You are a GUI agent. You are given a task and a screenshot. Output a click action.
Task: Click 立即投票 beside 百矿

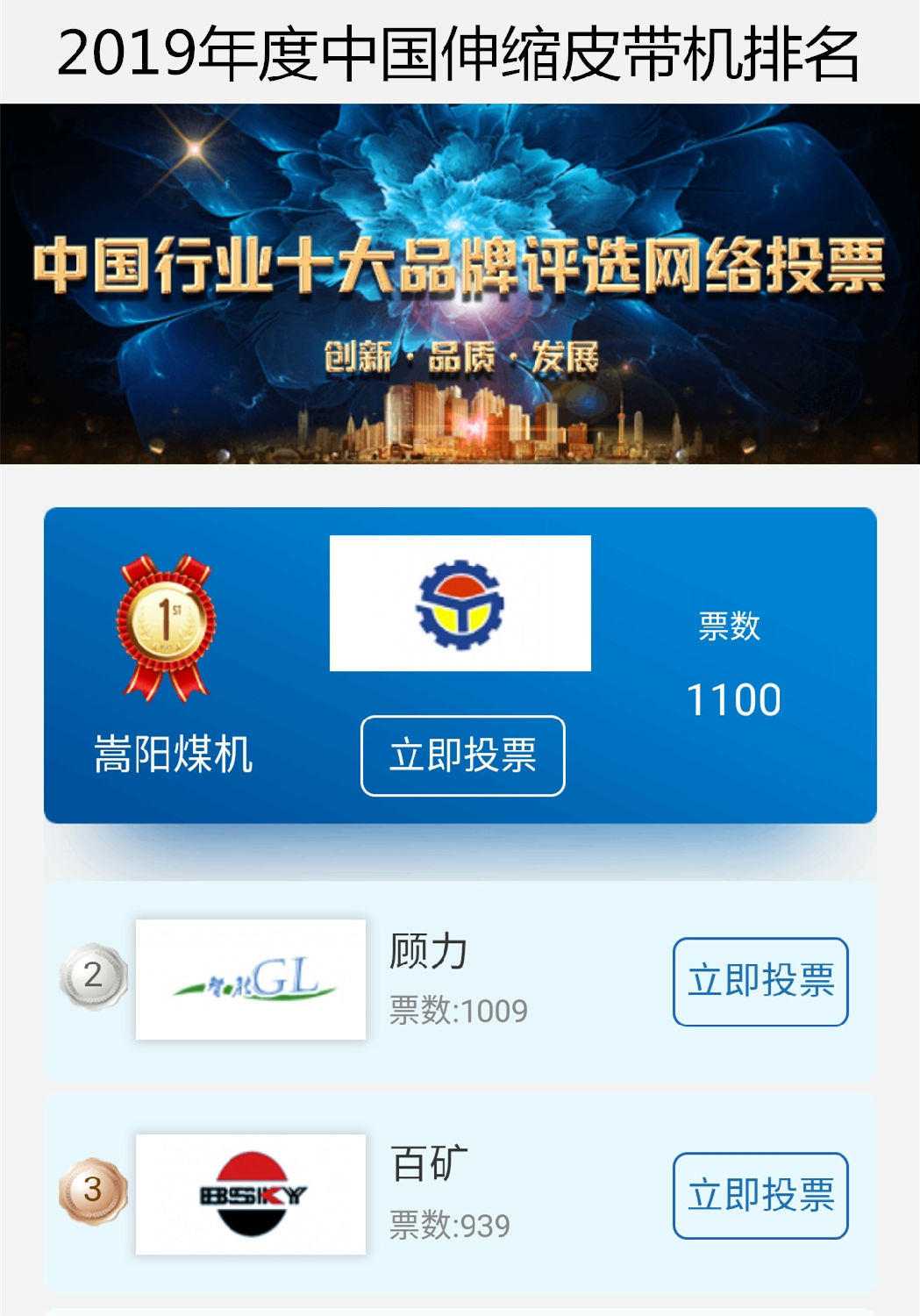pos(760,1193)
